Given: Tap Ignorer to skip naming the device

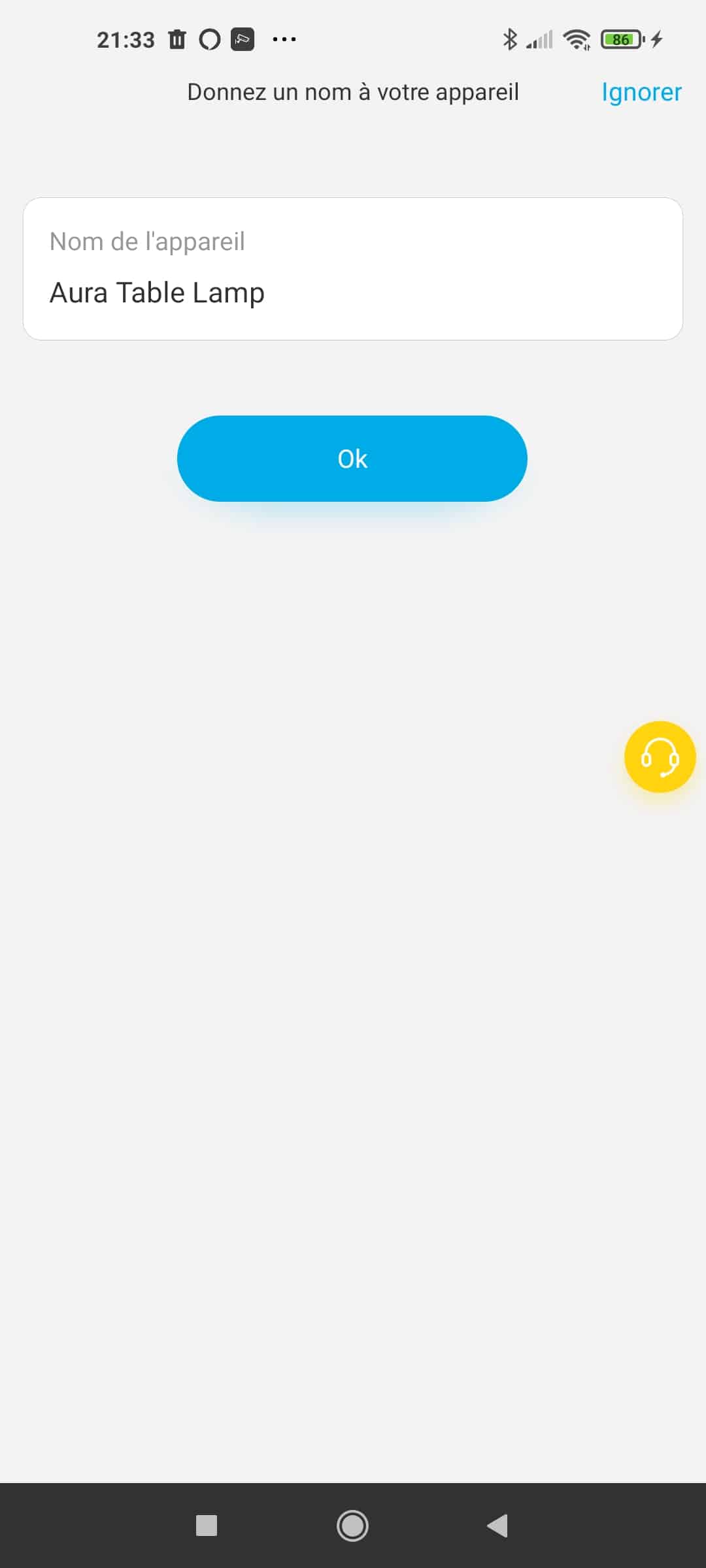Looking at the screenshot, I should point(641,92).
